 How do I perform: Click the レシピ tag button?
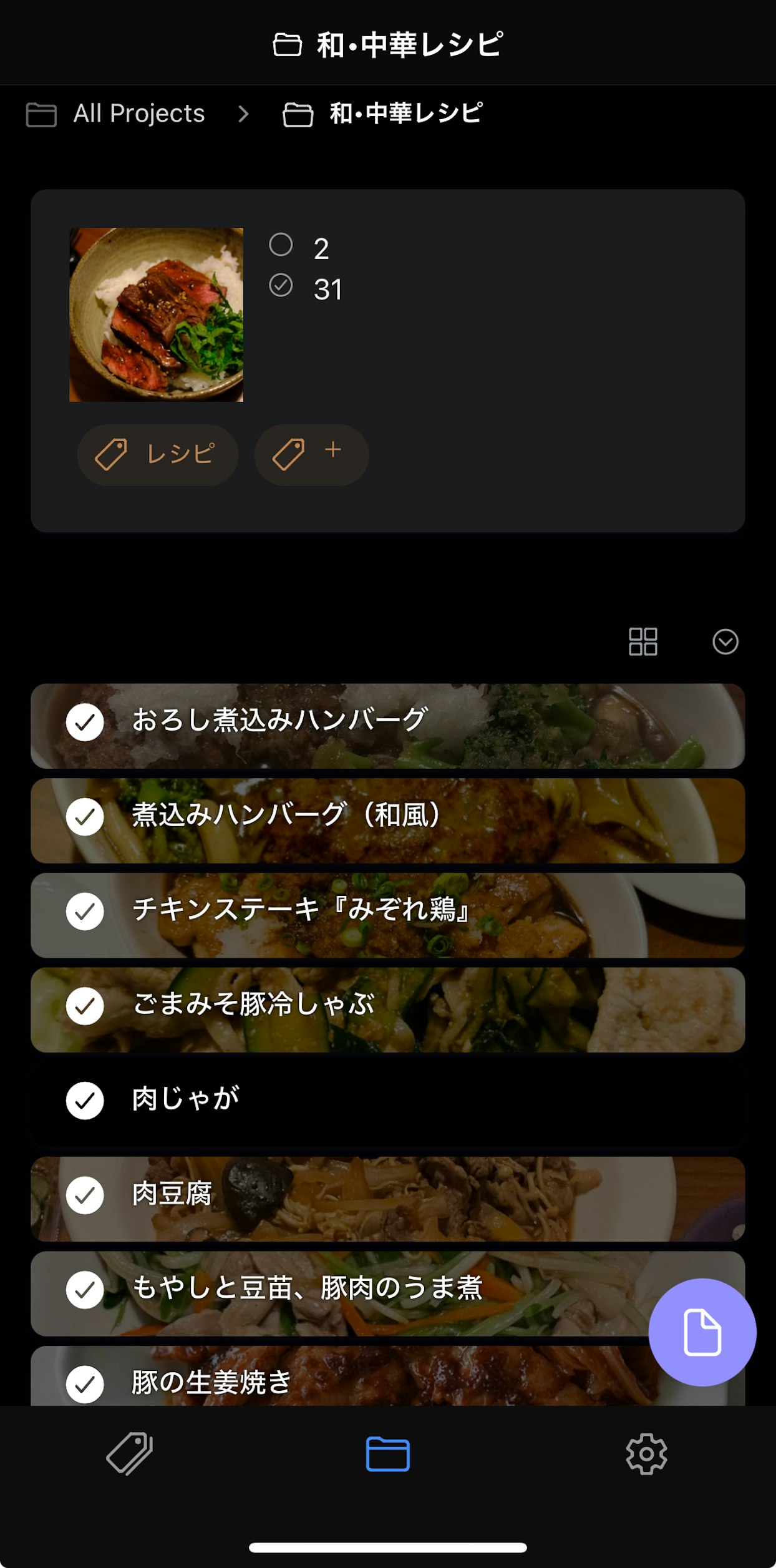point(158,454)
